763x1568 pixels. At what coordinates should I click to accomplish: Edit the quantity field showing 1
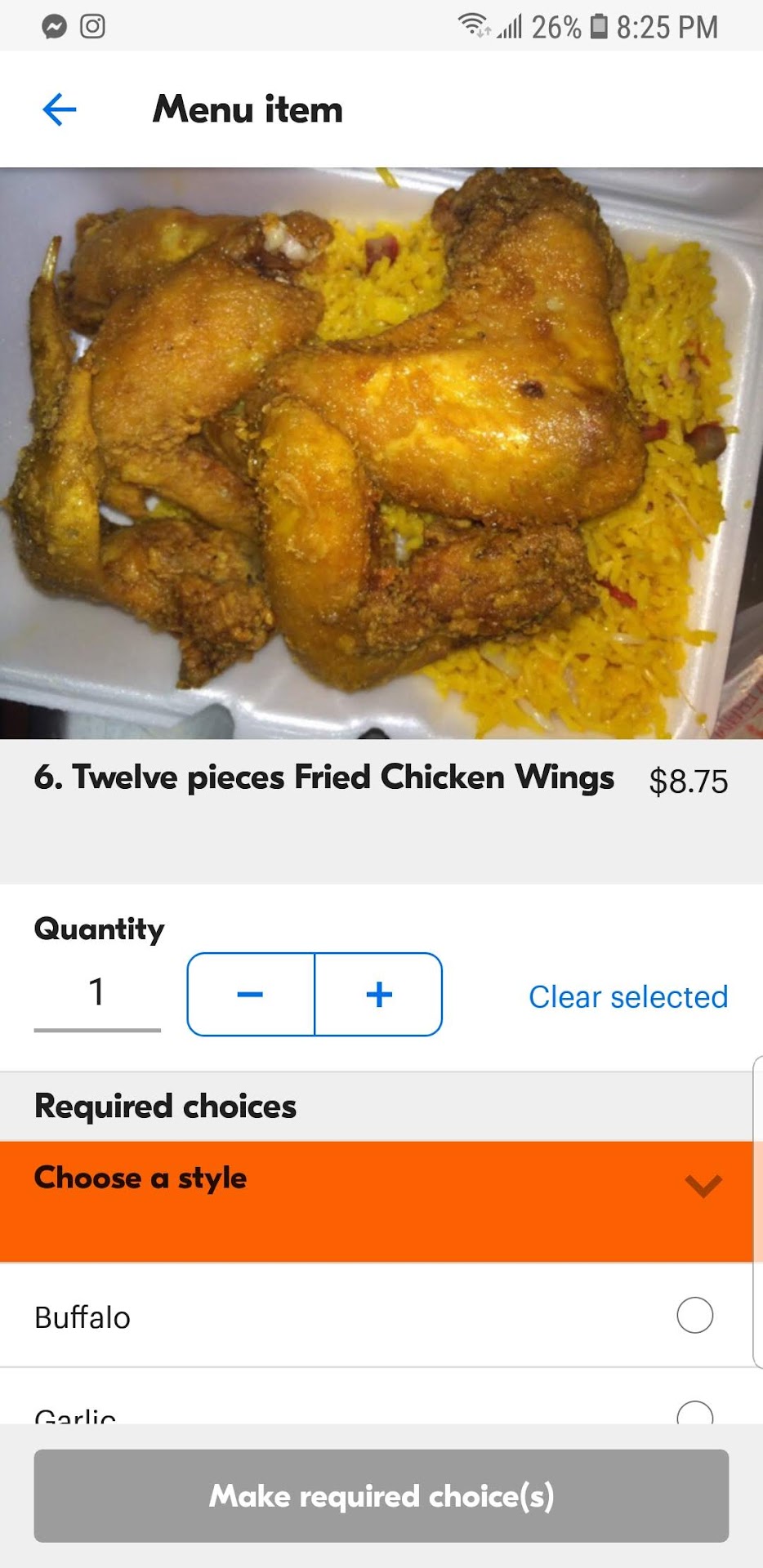(97, 994)
